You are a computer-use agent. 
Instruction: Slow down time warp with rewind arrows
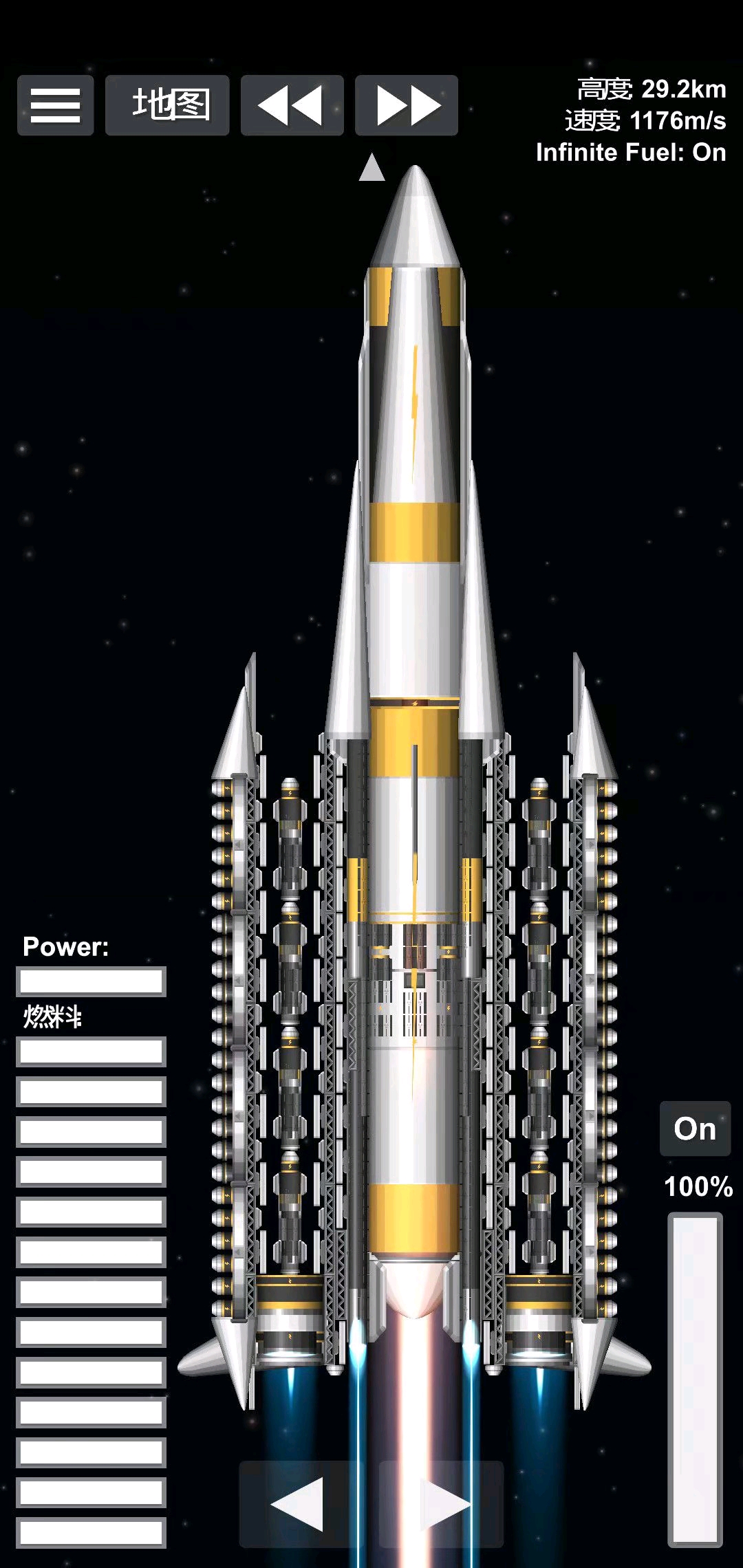click(292, 105)
